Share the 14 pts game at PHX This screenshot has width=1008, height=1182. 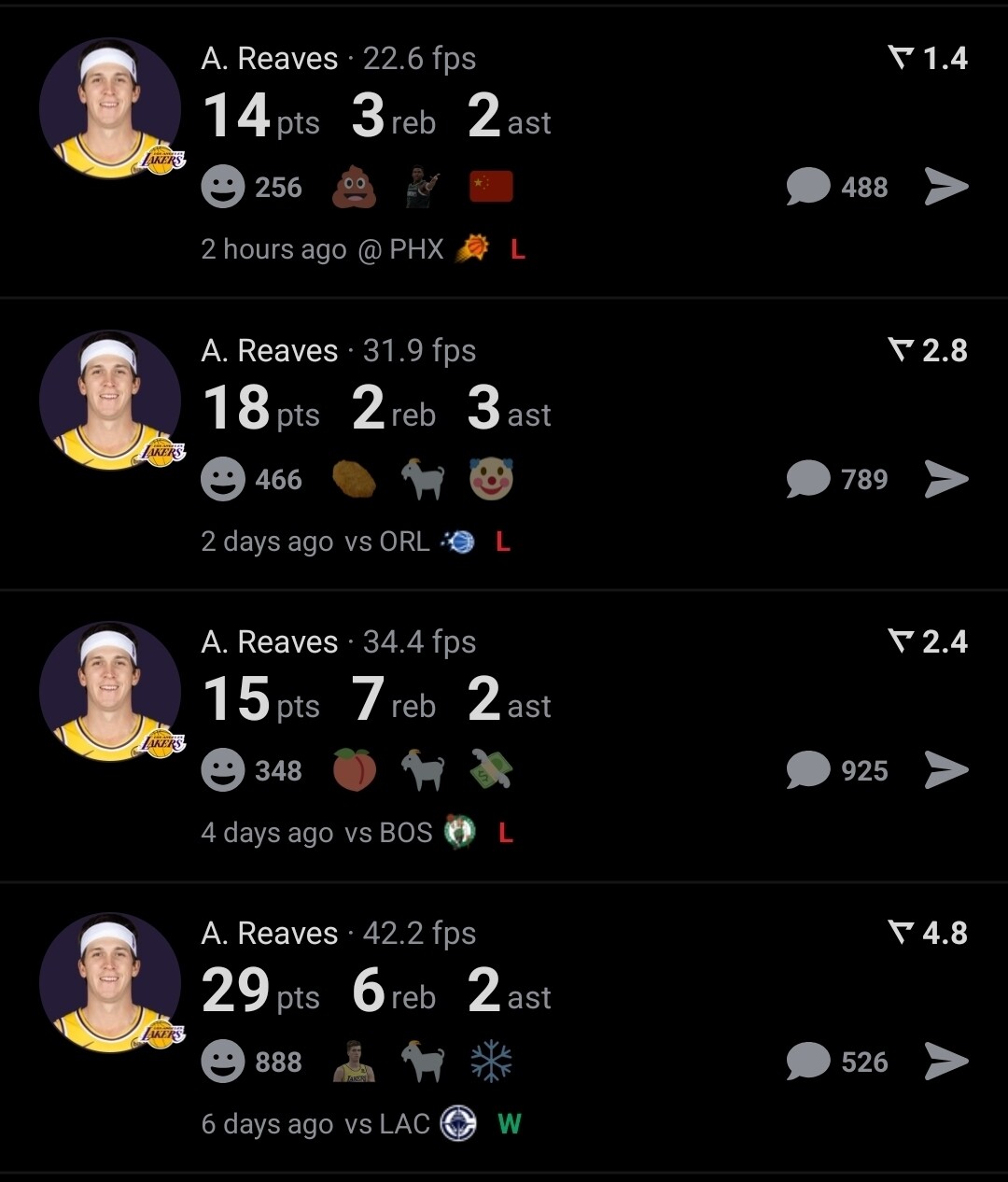pyautogui.click(x=946, y=187)
